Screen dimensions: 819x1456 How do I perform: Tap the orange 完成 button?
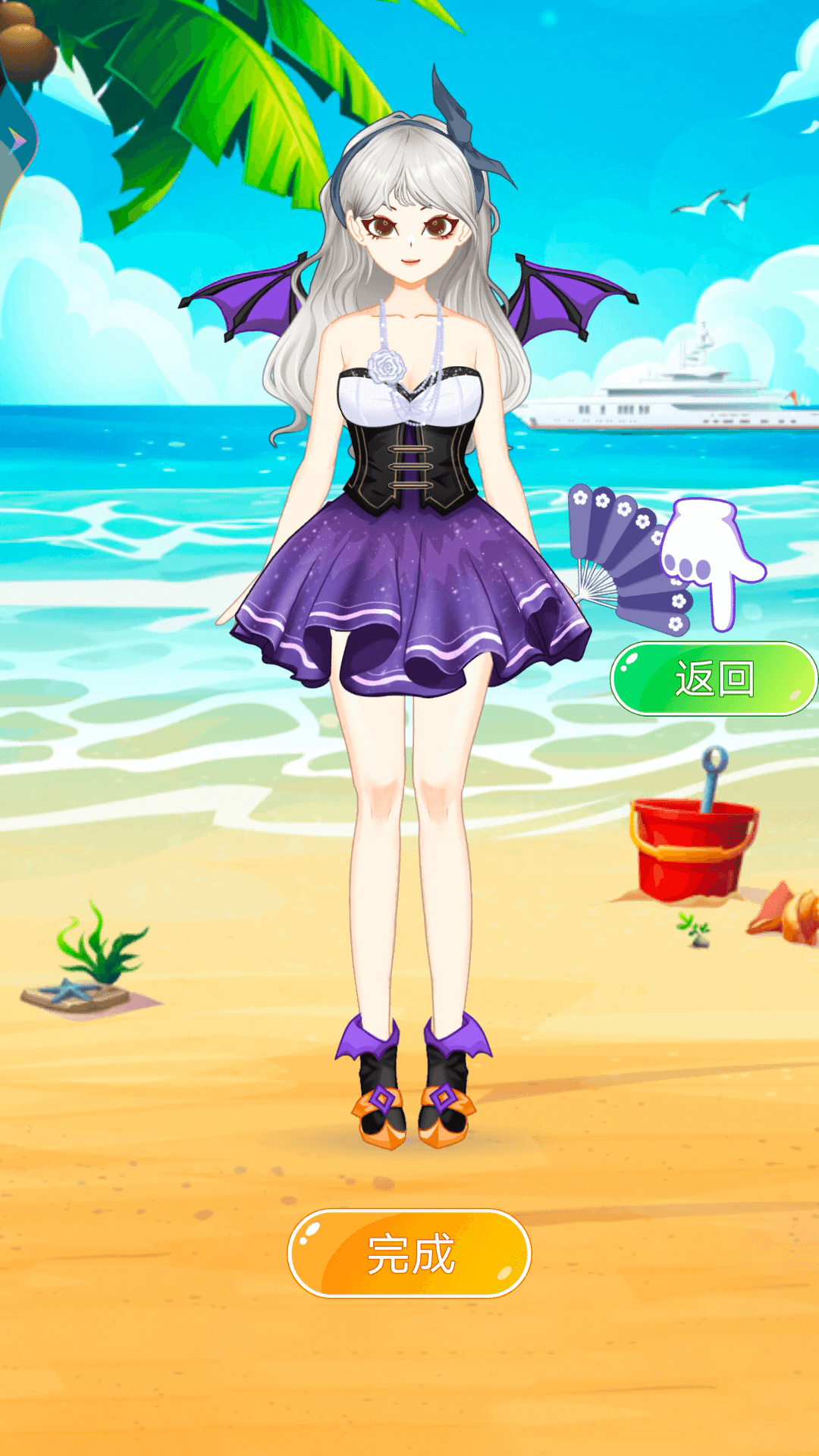point(409,1254)
